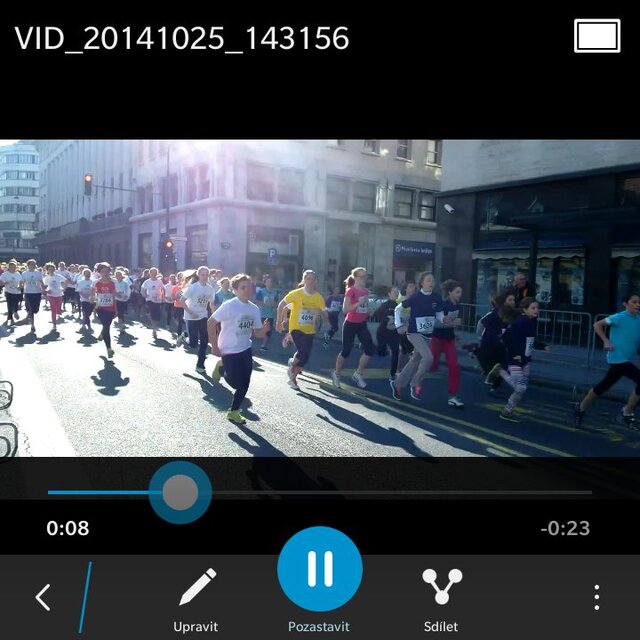Pause the video with Pozastavit
Screen dimensions: 640x640
[320, 570]
